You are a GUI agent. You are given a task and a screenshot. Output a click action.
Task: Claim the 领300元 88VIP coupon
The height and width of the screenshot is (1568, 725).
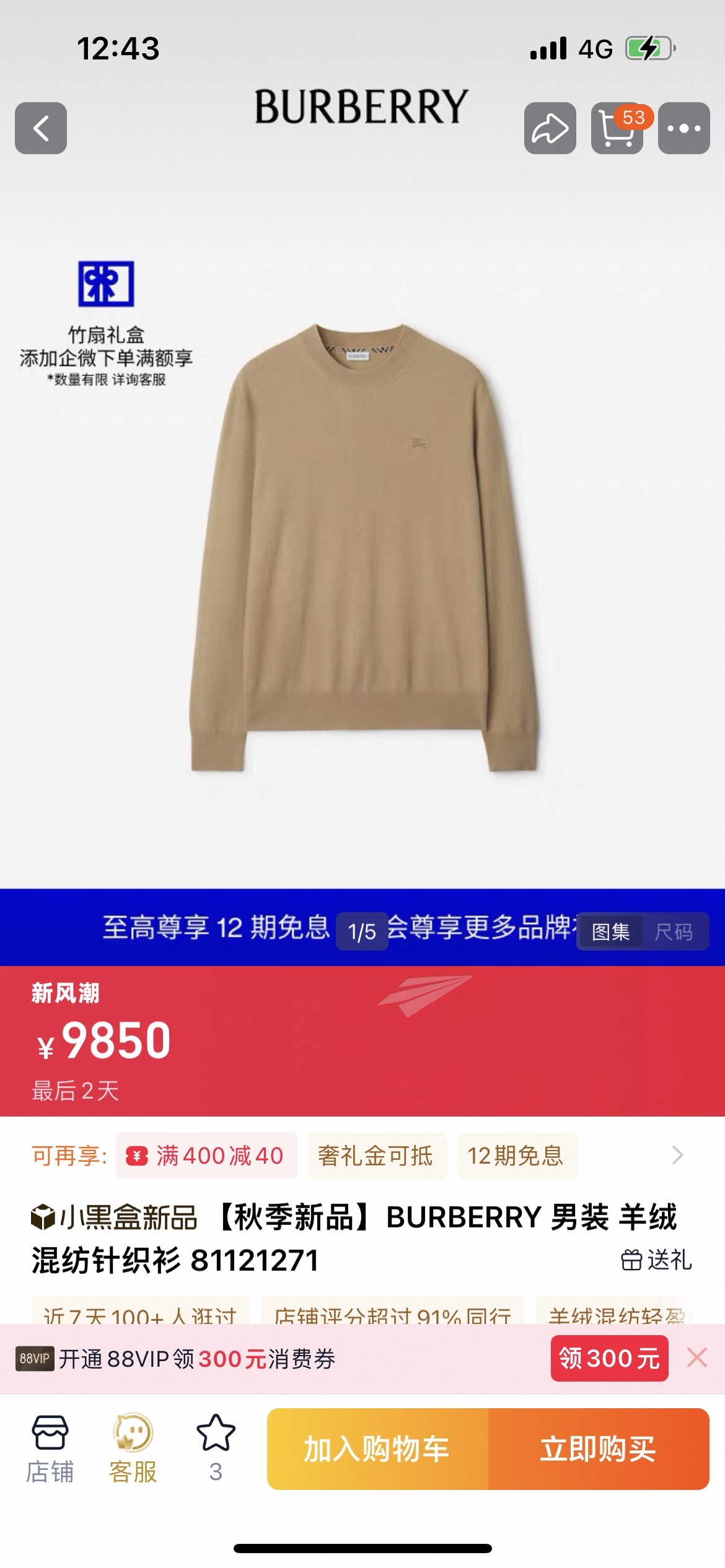[609, 1359]
